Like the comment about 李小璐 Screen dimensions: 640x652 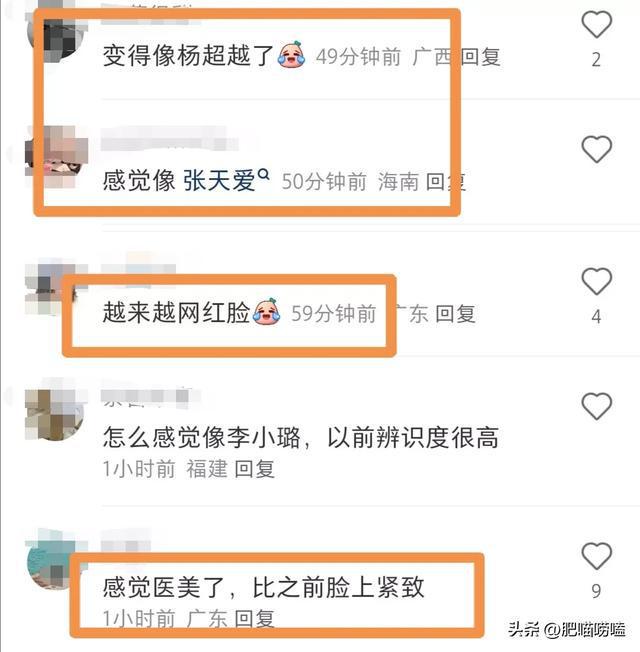click(596, 406)
